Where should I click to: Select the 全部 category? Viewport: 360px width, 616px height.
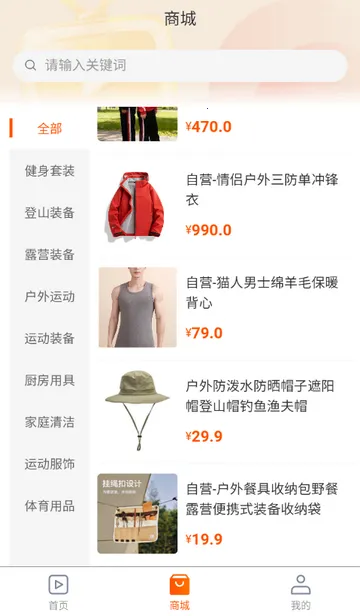click(x=50, y=128)
